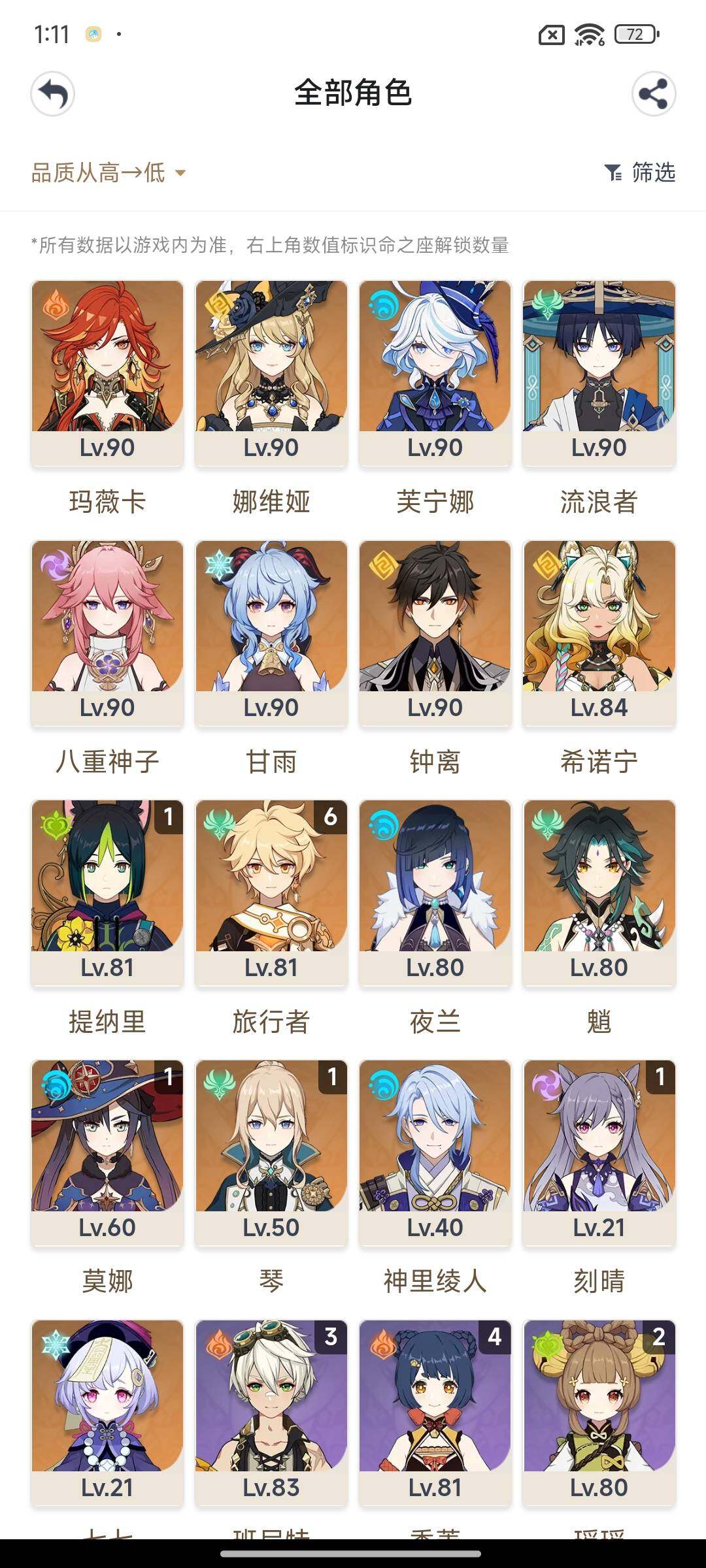This screenshot has height=1568, width=706.
Task: Open 提纳里 character card
Action: click(x=107, y=892)
